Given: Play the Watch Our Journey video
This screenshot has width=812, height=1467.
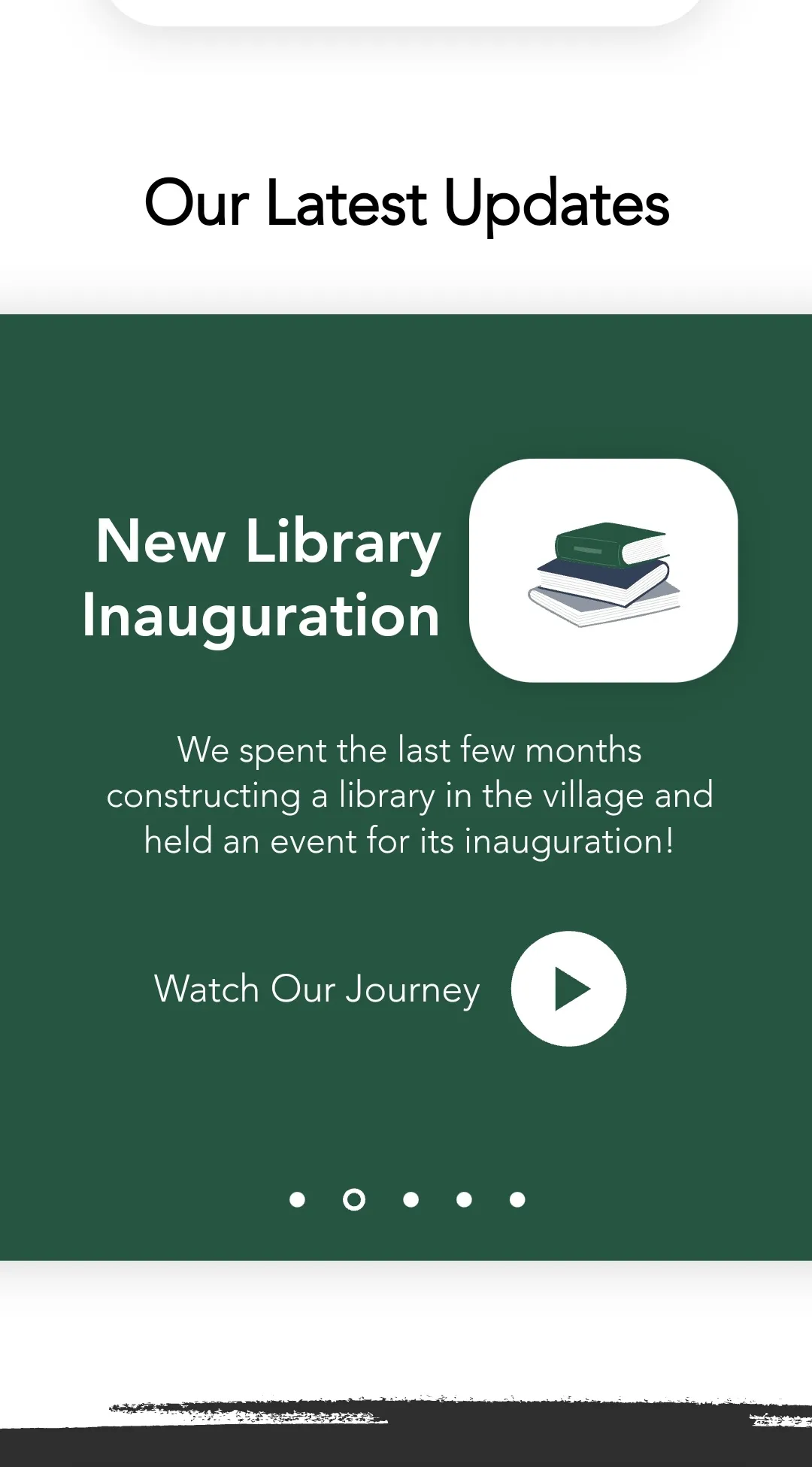Looking at the screenshot, I should [x=568, y=988].
